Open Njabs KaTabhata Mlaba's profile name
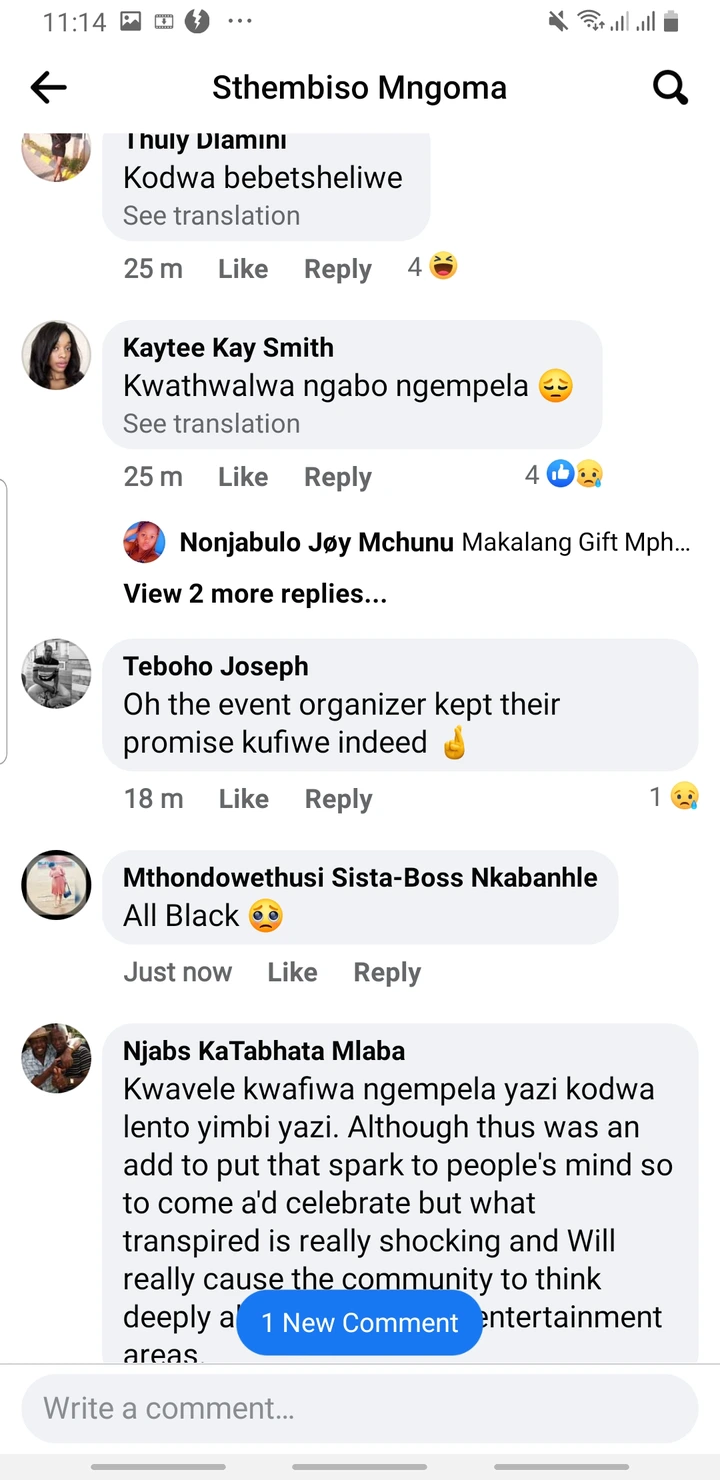Screen dimensions: 720x1480 pos(264,1051)
